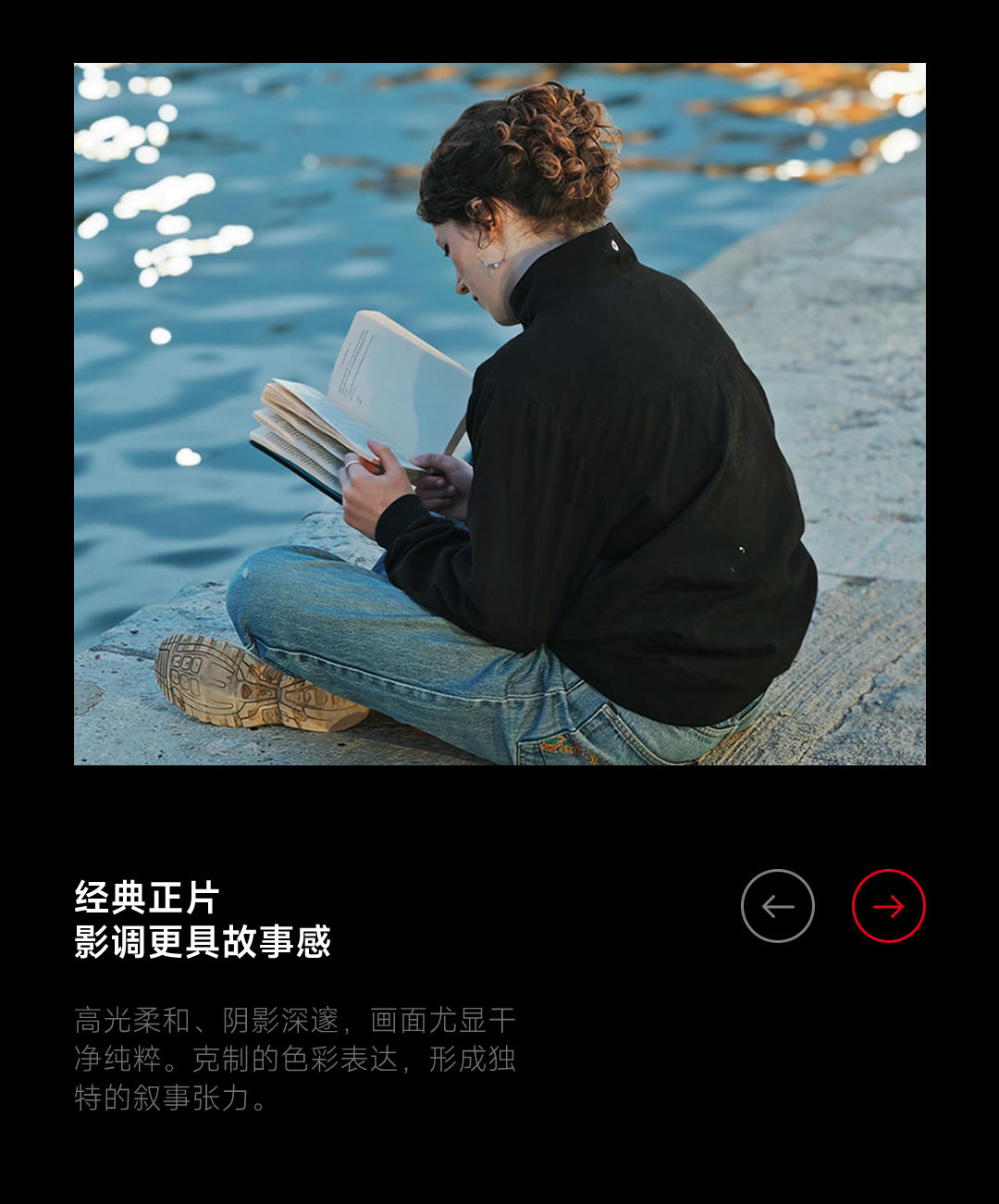Go to the next film style slide
Screen dimensions: 999x1204
pos(888,906)
